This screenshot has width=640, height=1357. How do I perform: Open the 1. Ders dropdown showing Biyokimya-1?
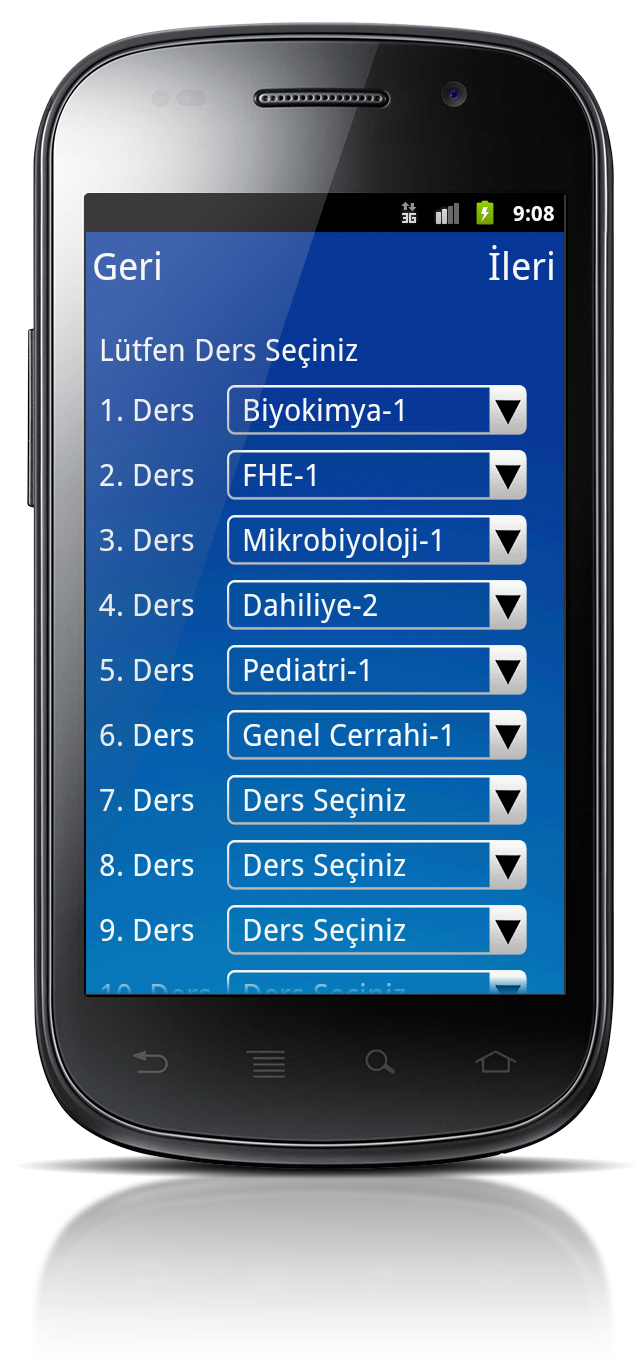tap(376, 411)
